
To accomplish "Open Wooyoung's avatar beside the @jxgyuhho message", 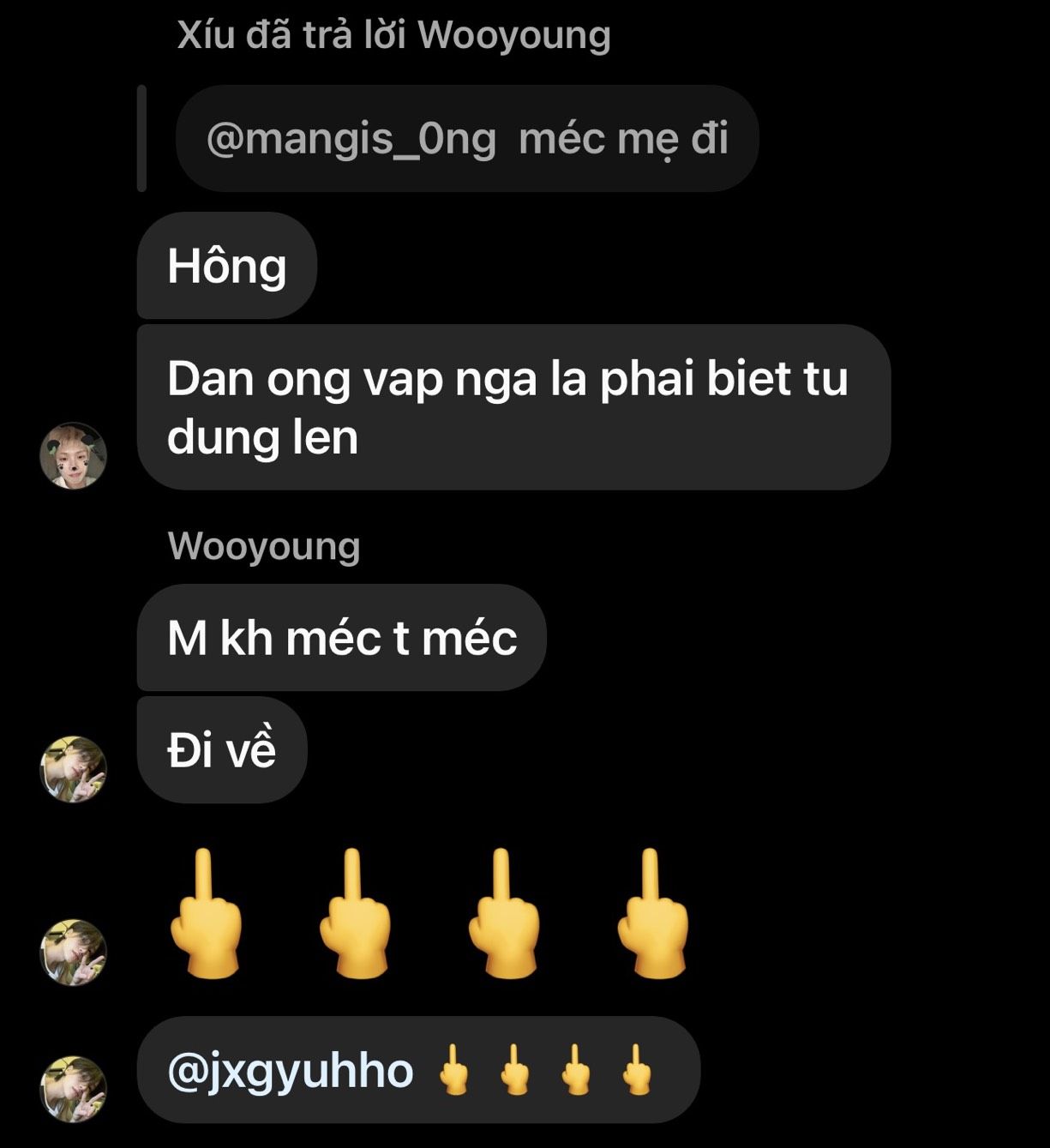I will click(x=74, y=1089).
